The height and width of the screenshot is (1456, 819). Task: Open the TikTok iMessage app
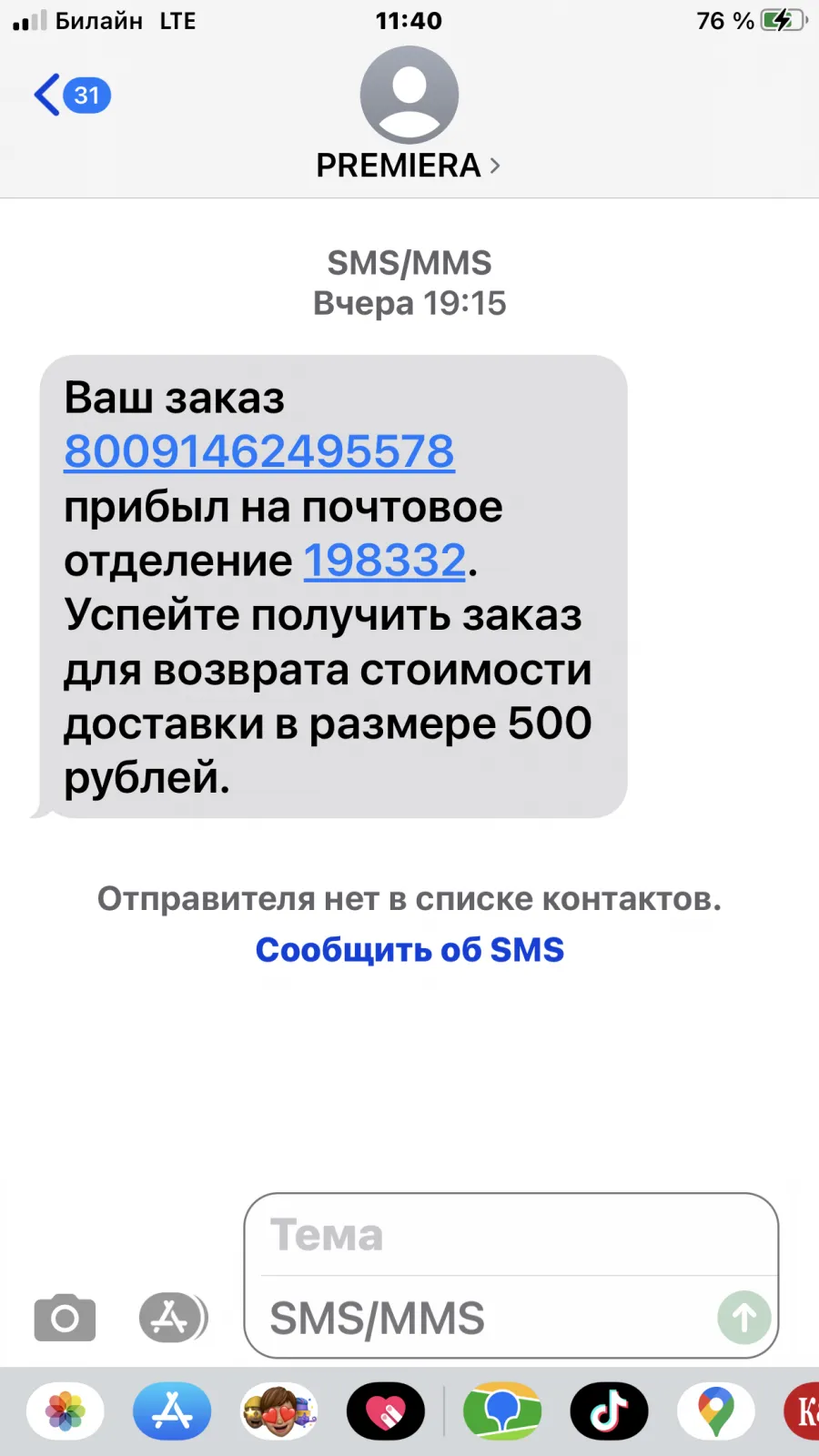(609, 1411)
